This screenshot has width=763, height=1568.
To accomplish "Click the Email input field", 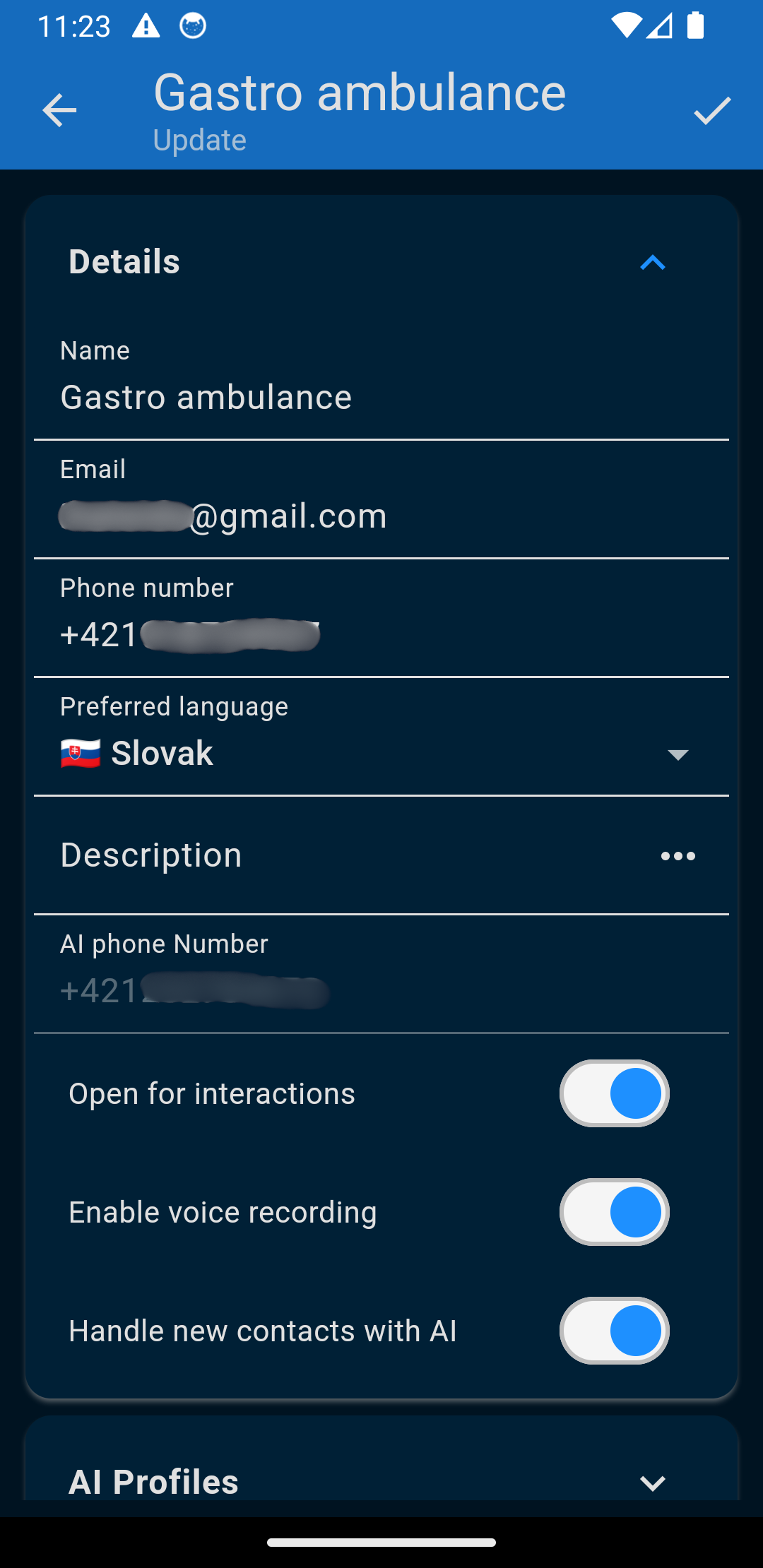I will point(283,515).
